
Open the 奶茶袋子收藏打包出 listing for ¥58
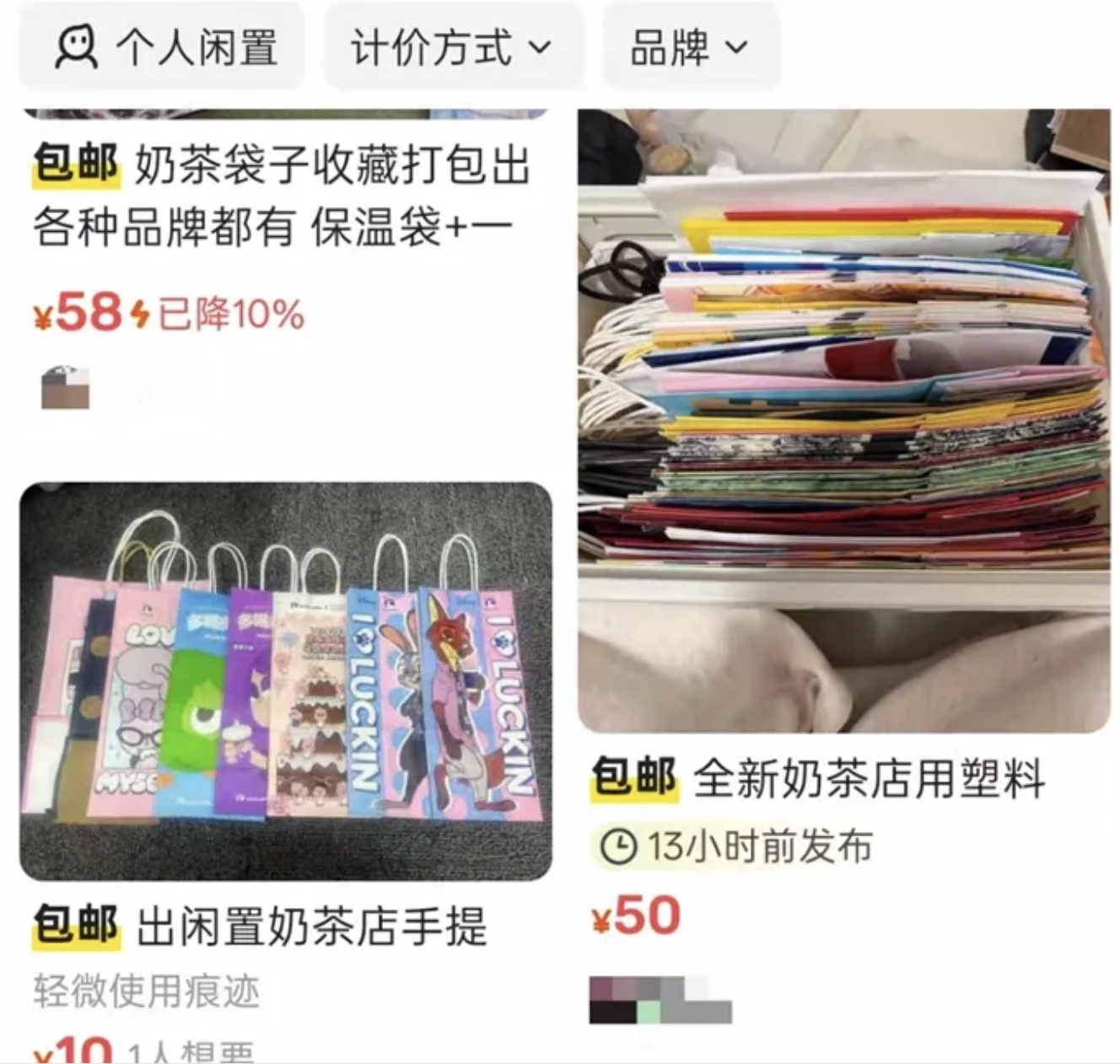pos(283,194)
